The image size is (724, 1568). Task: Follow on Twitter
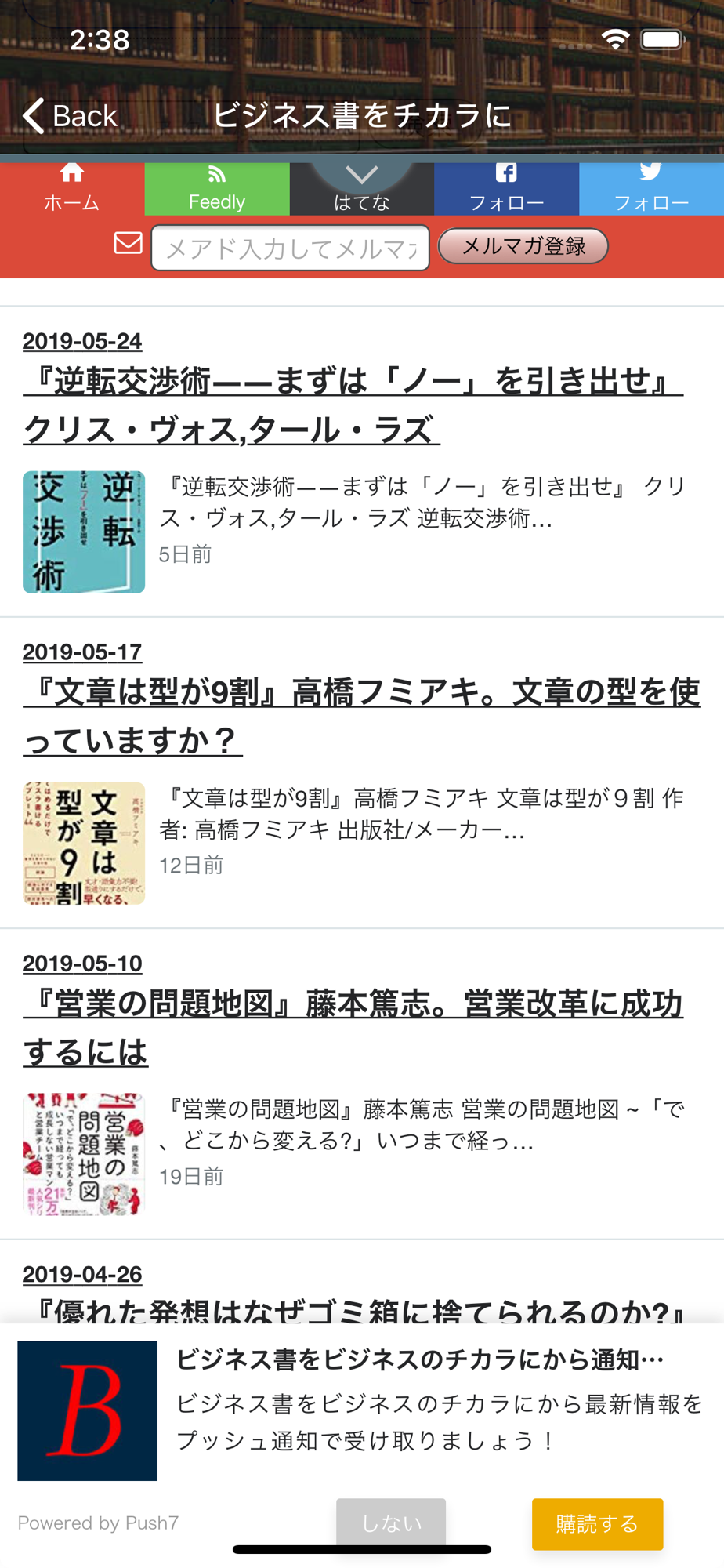(x=651, y=189)
